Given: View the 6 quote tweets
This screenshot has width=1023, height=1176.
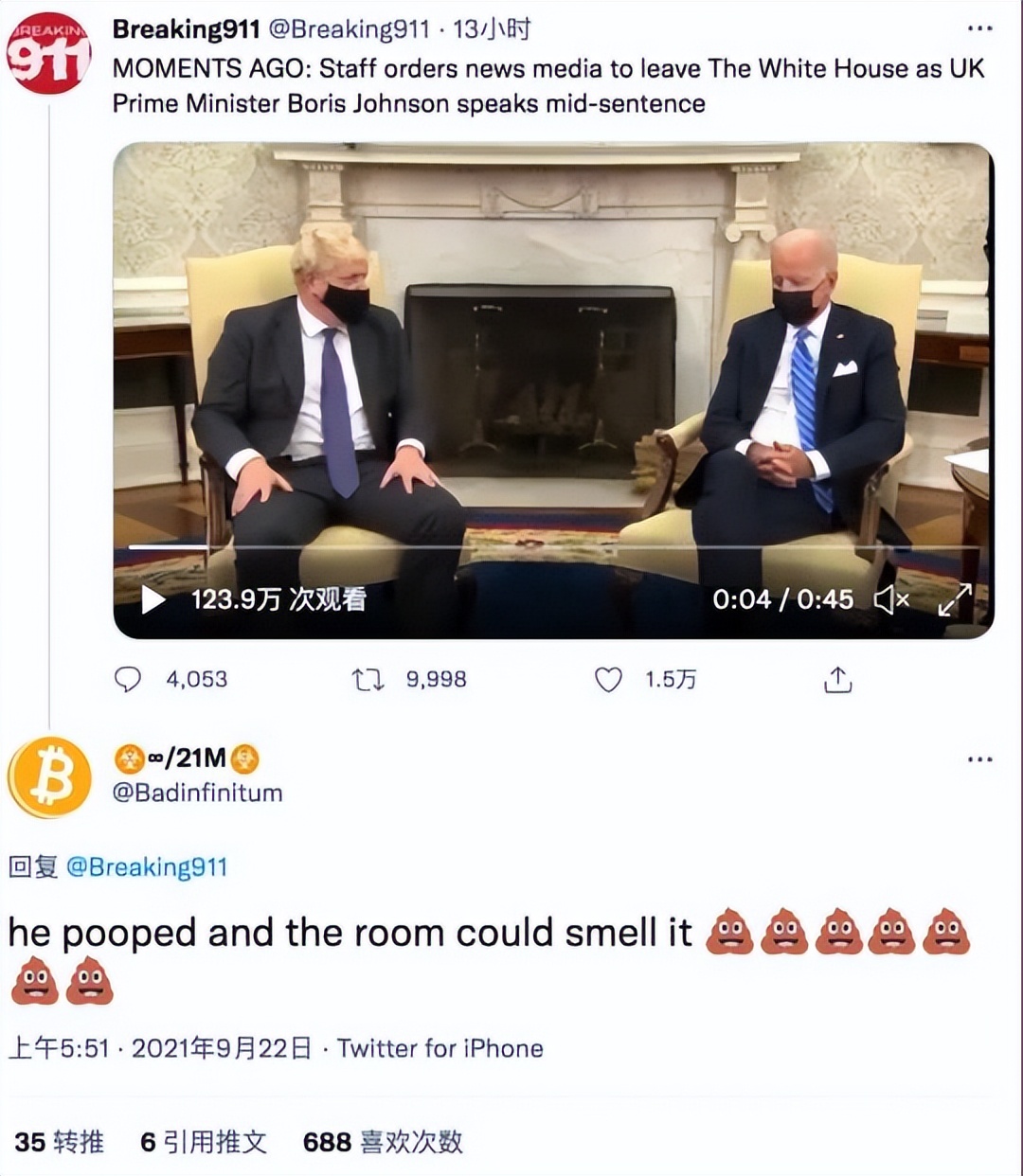Looking at the screenshot, I should tap(203, 1142).
